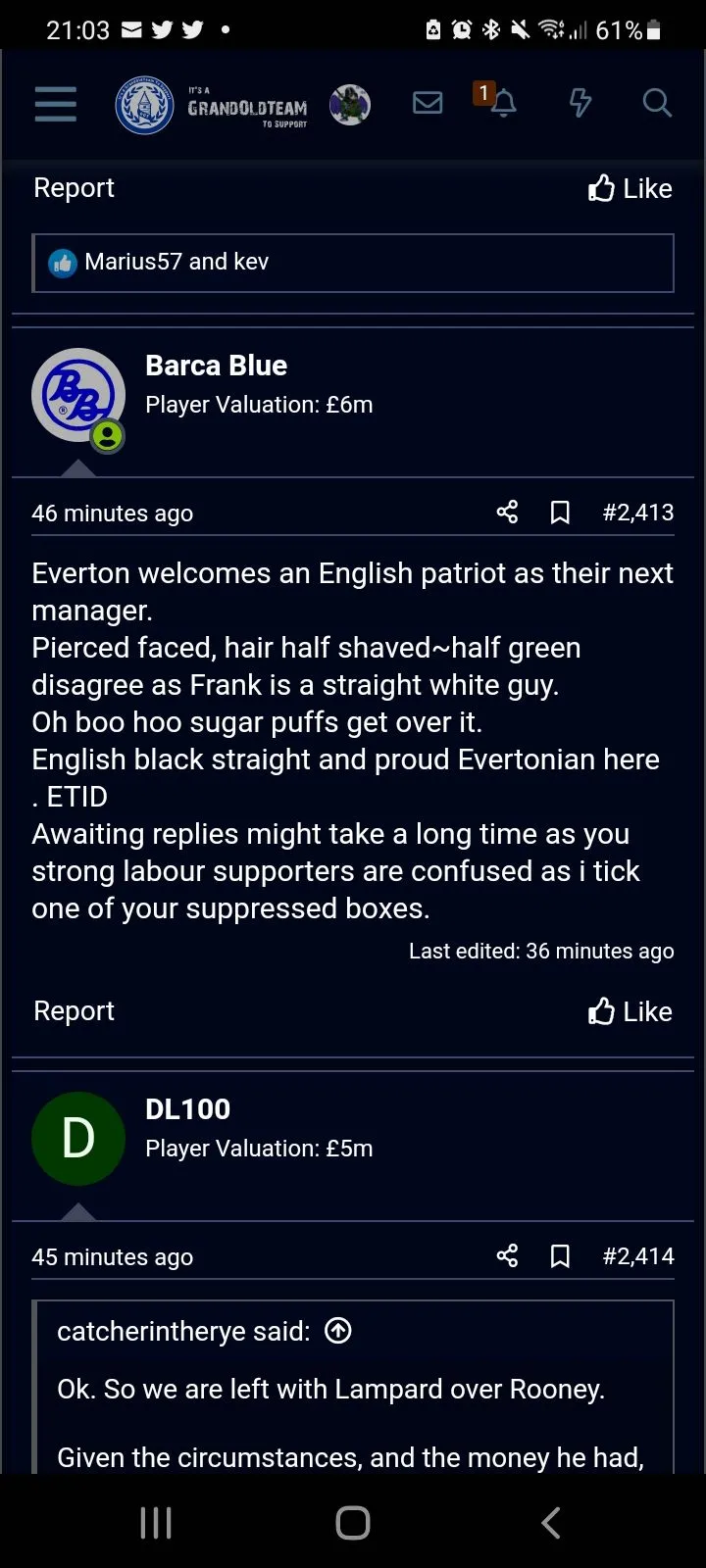Open the hamburger navigation menu
Screen dimensions: 706x1568
[x=56, y=104]
